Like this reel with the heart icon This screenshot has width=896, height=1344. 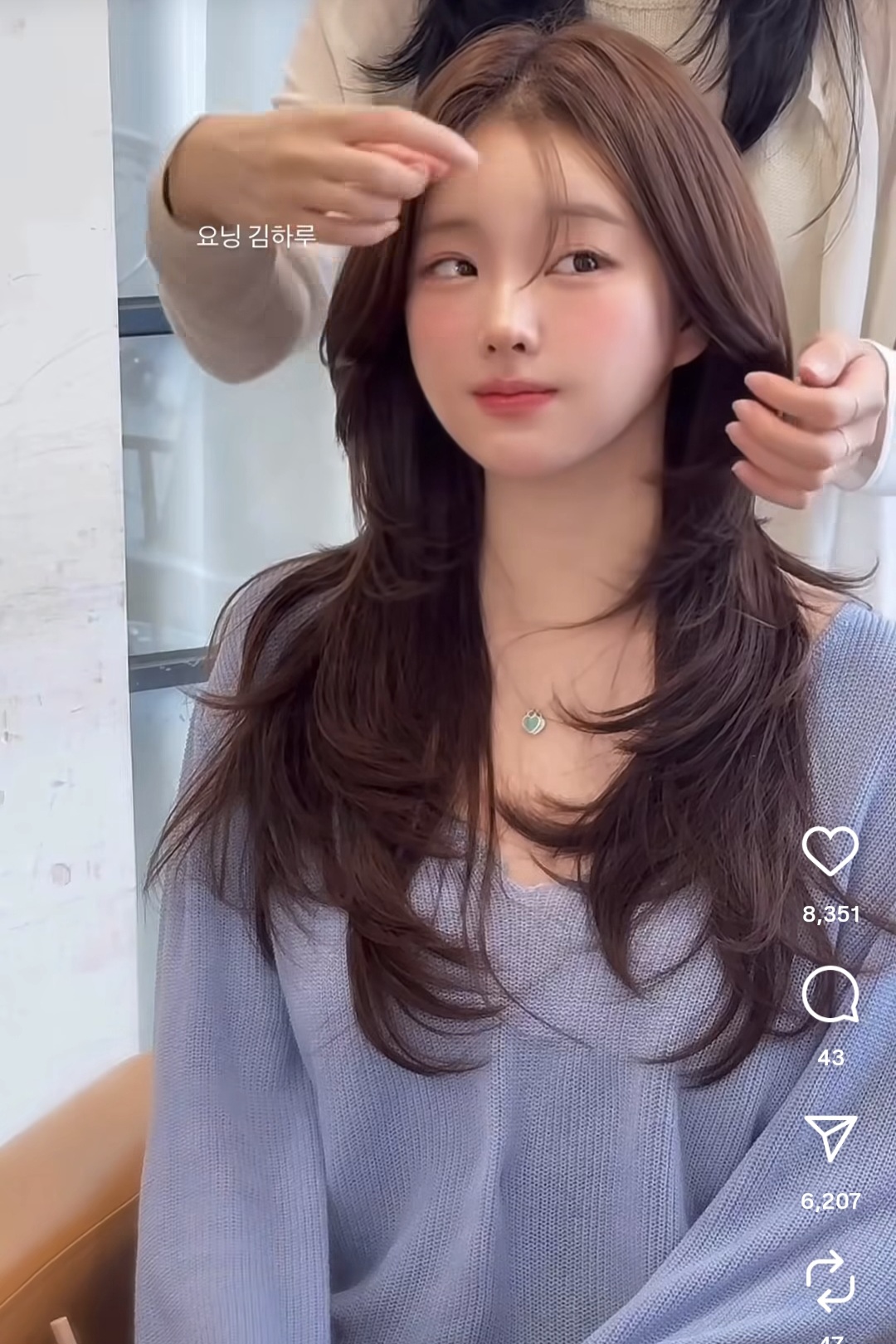tap(830, 852)
